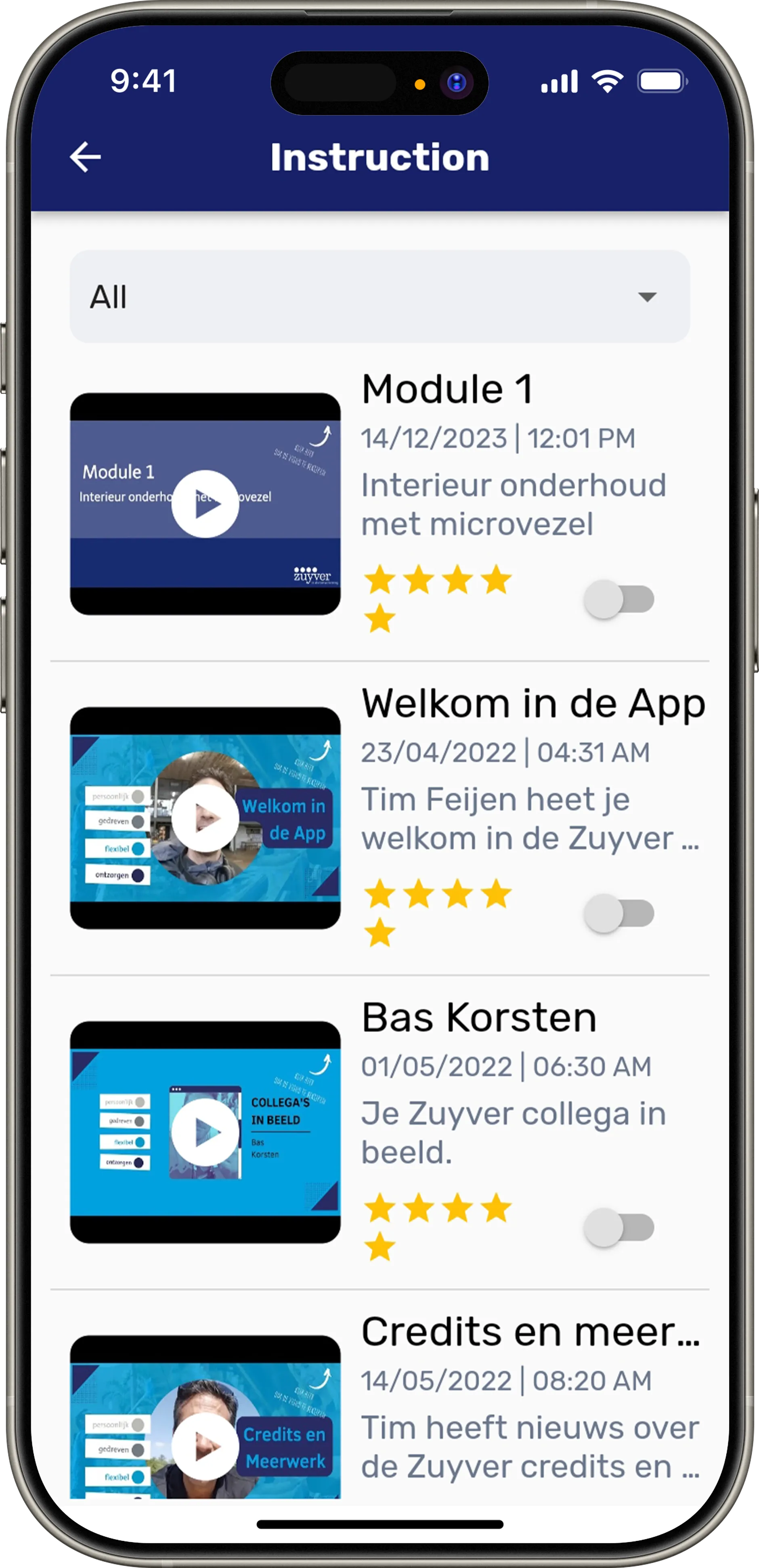
Task: Play the Credits en Meerwerk video
Action: pyautogui.click(x=205, y=1446)
